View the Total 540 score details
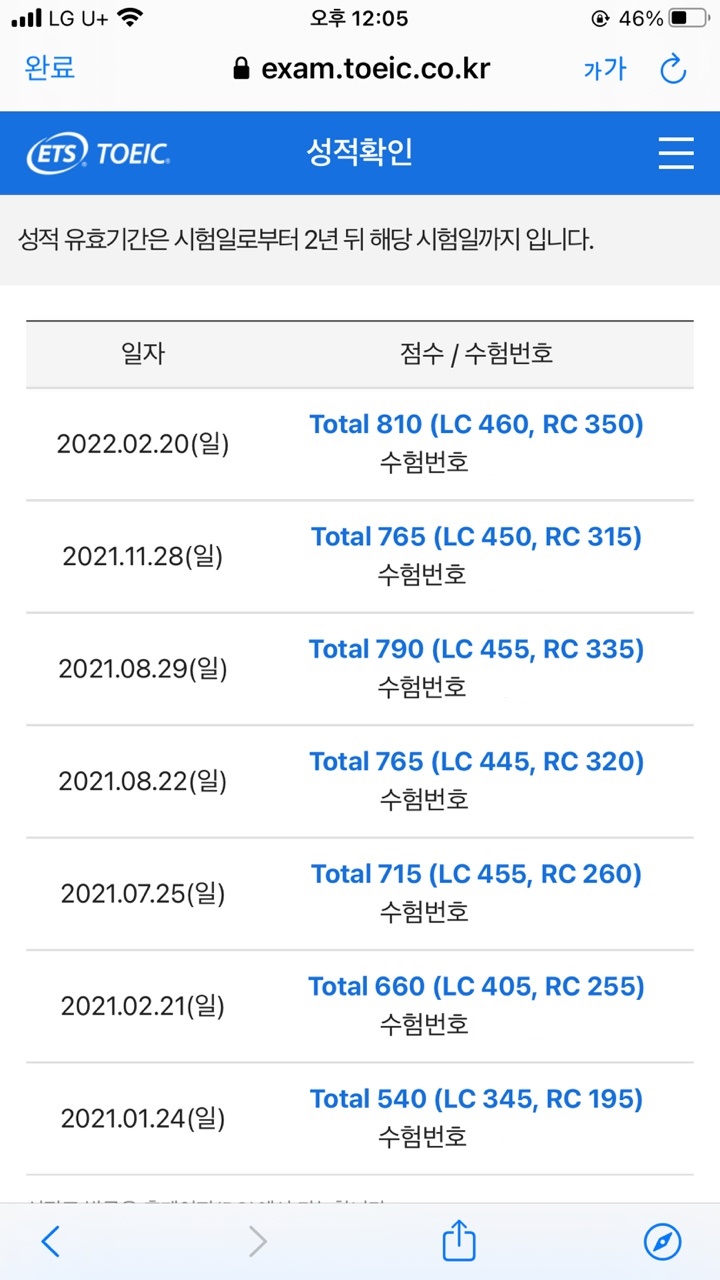This screenshot has width=720, height=1280. point(476,1099)
